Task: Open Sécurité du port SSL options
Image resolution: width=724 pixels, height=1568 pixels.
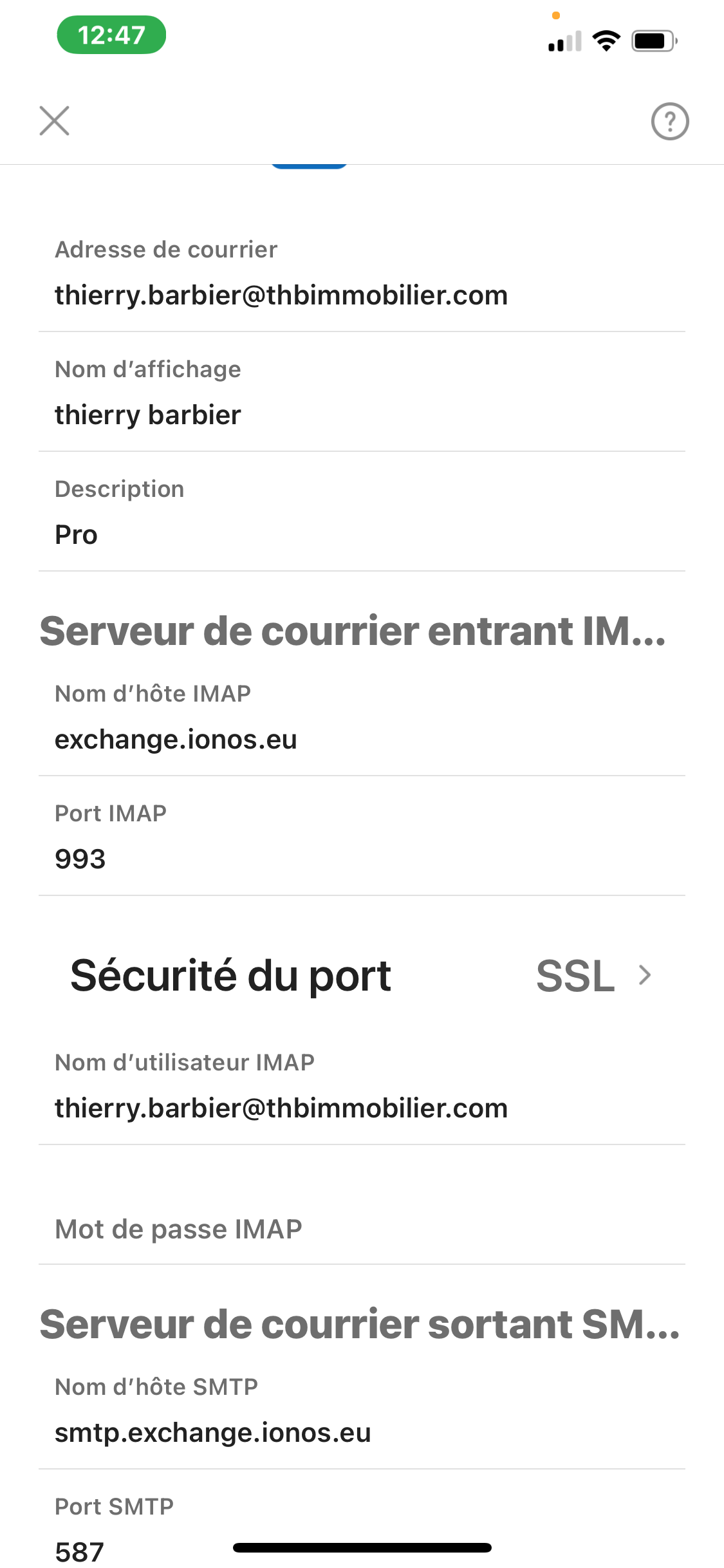Action: click(x=362, y=975)
